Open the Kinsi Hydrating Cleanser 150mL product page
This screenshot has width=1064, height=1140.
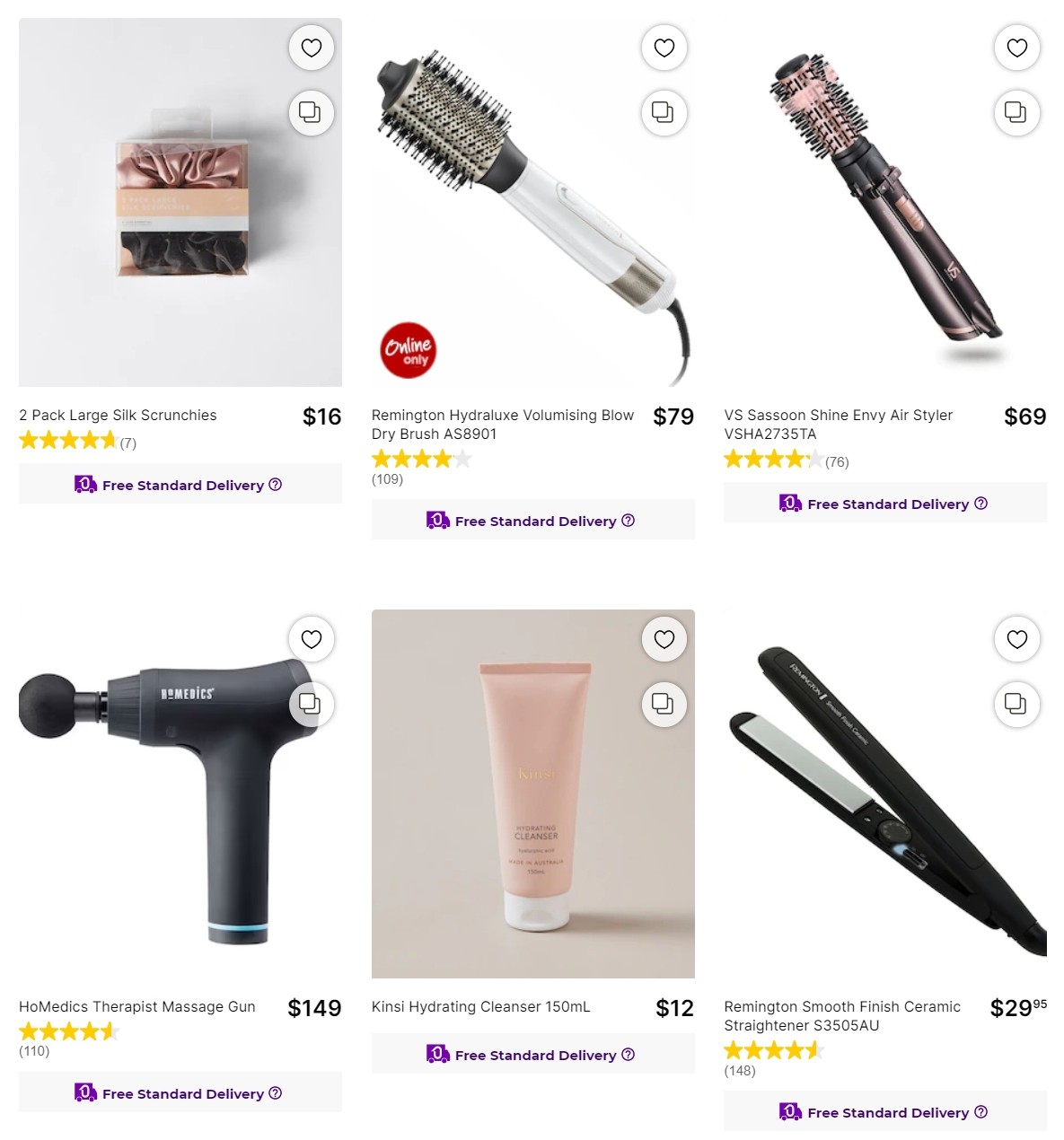(481, 1006)
